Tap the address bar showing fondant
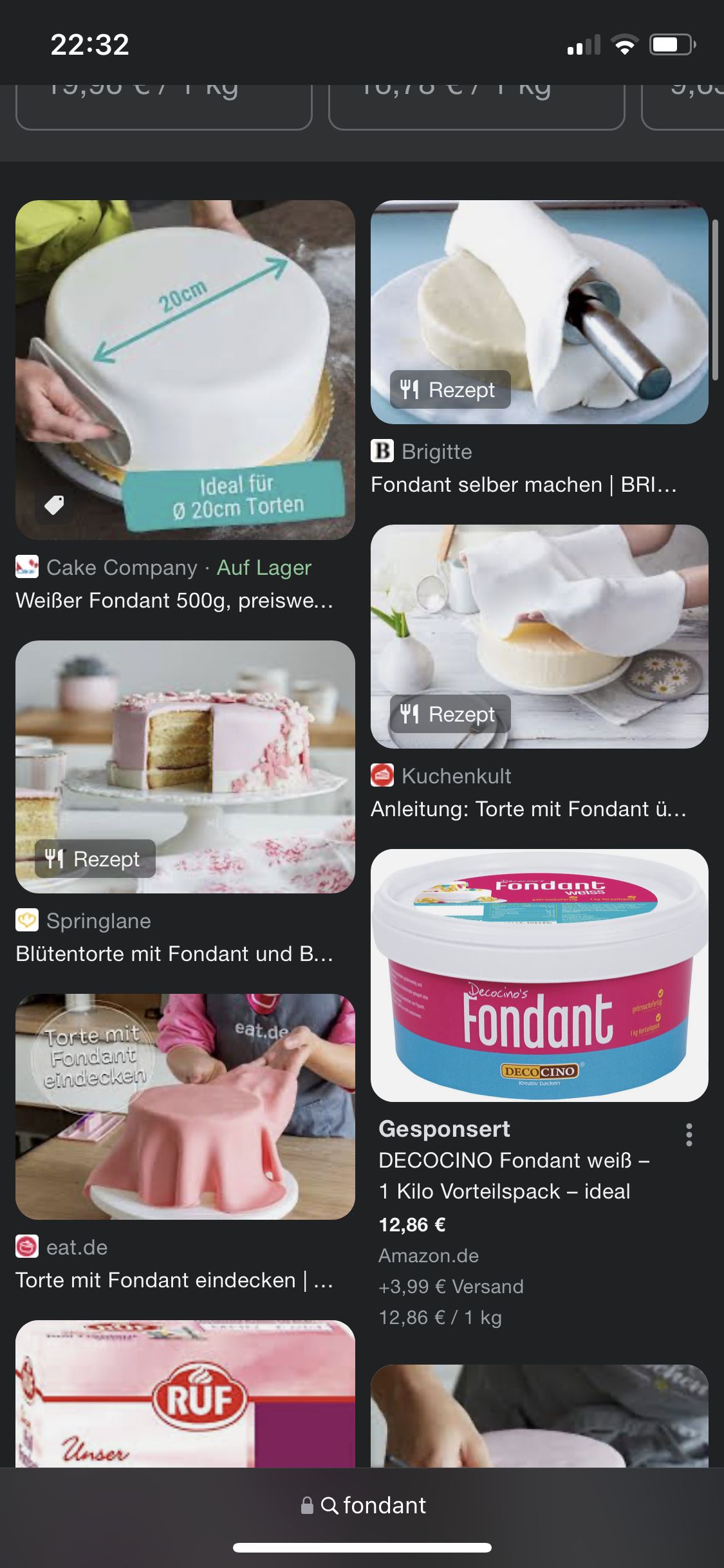 363,1505
